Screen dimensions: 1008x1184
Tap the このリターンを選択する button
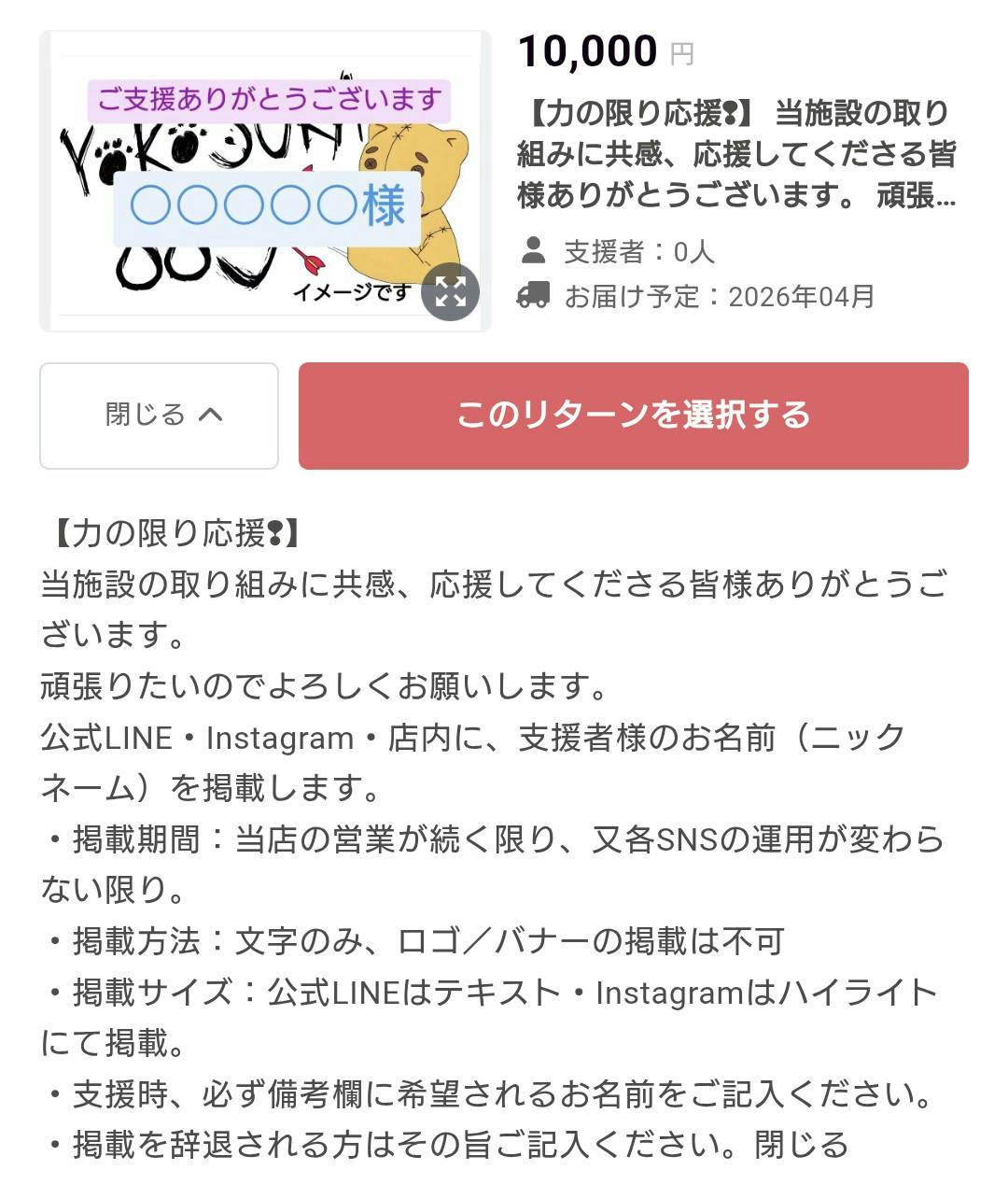[633, 416]
